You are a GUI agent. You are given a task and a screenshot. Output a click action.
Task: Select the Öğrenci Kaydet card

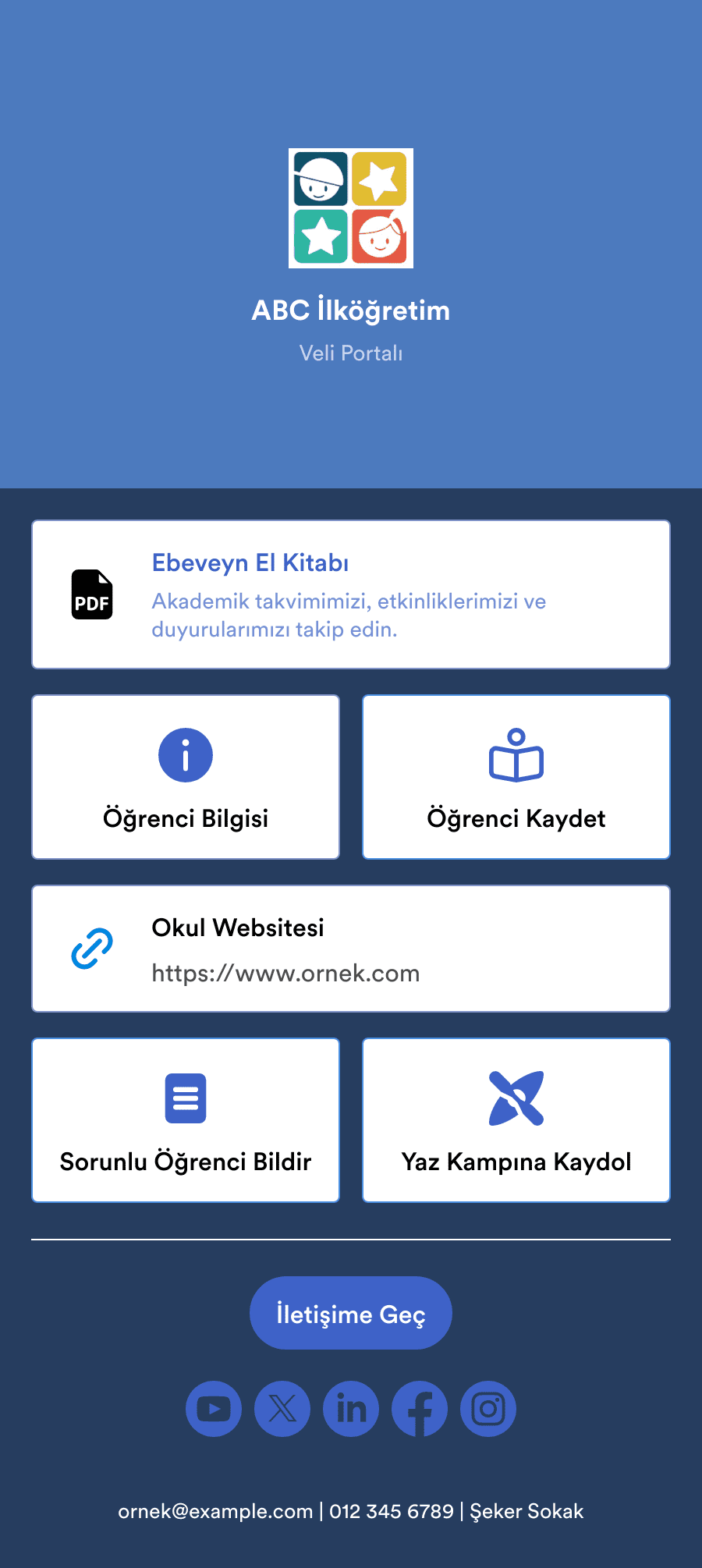pyautogui.click(x=516, y=777)
